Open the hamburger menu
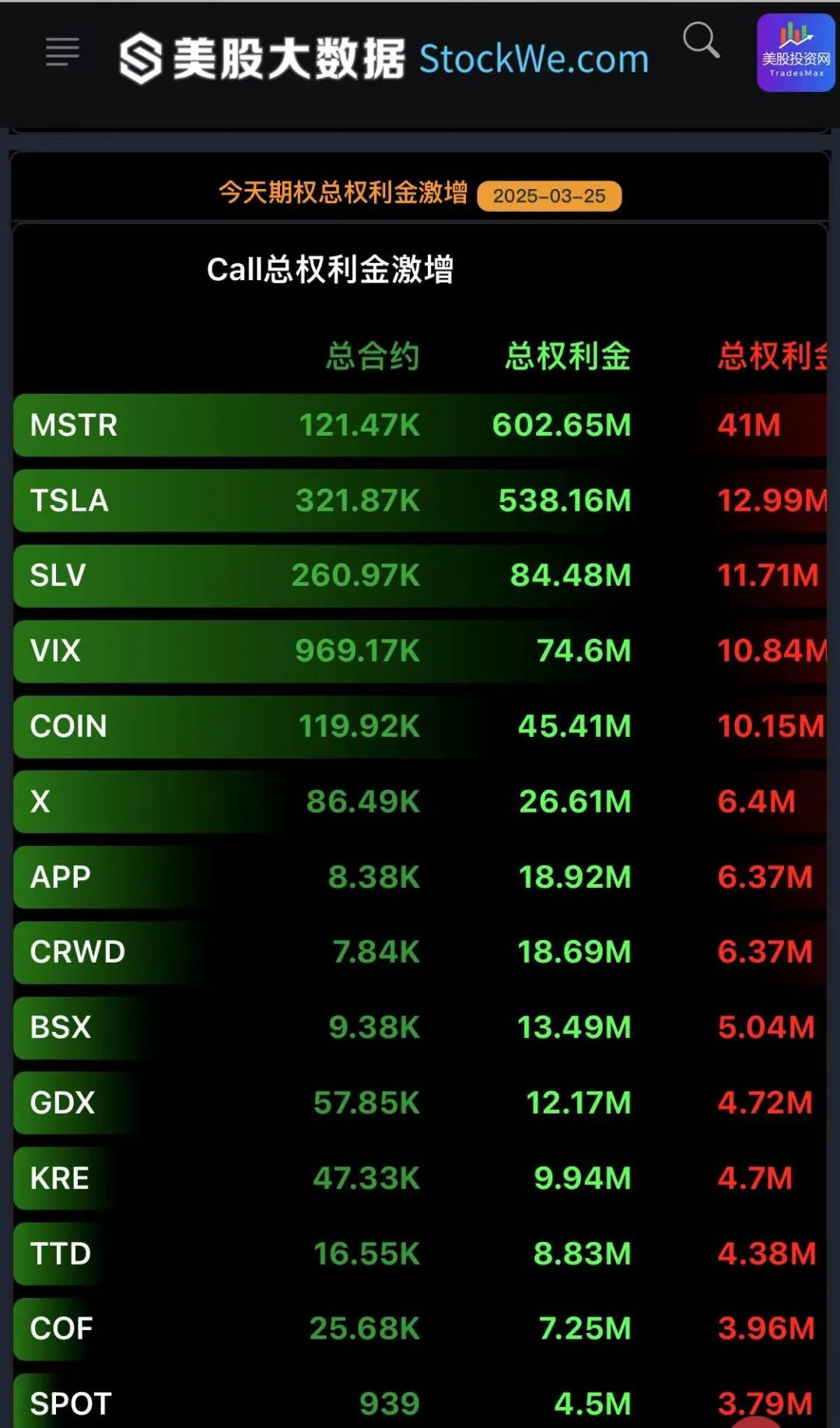Image resolution: width=840 pixels, height=1428 pixels. pos(62,52)
